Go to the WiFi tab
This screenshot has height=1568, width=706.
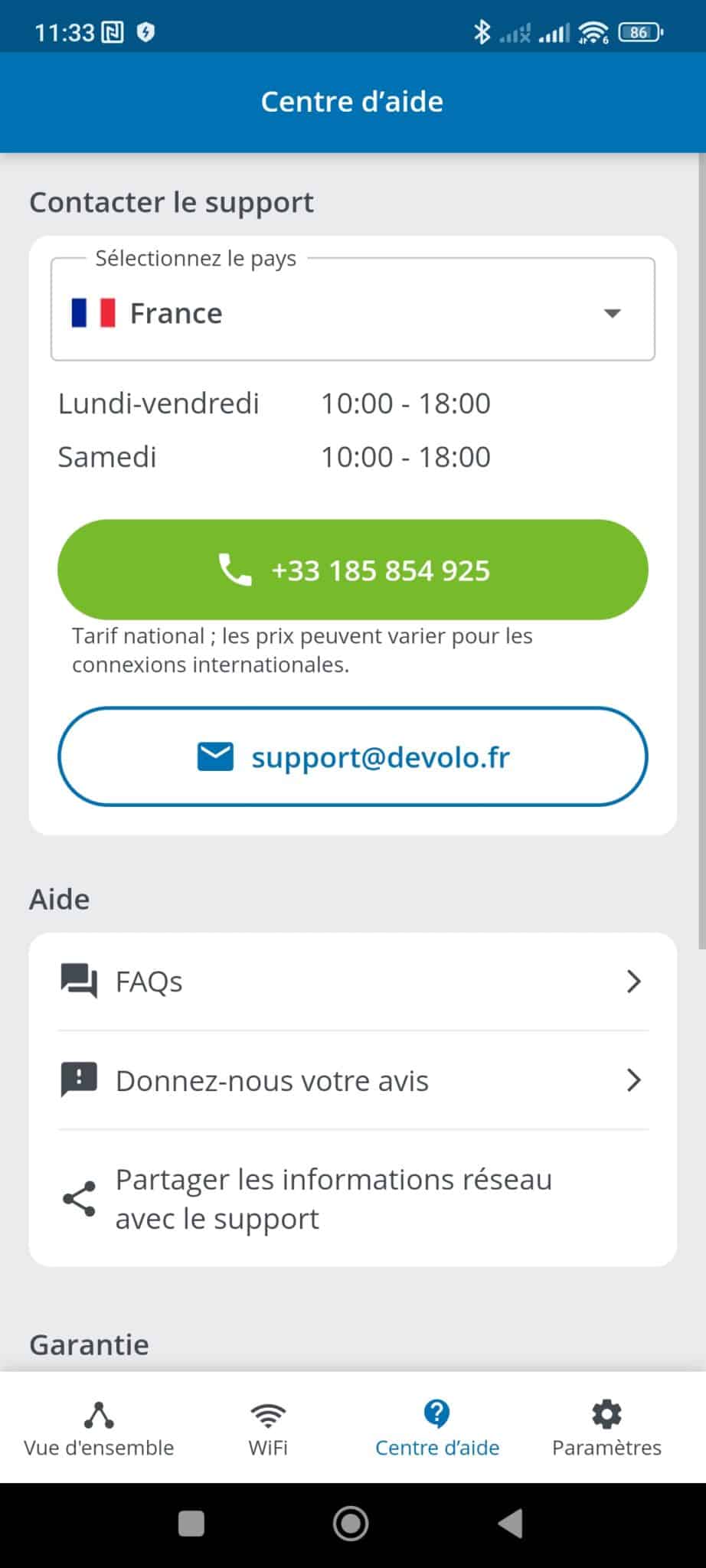[x=268, y=1428]
